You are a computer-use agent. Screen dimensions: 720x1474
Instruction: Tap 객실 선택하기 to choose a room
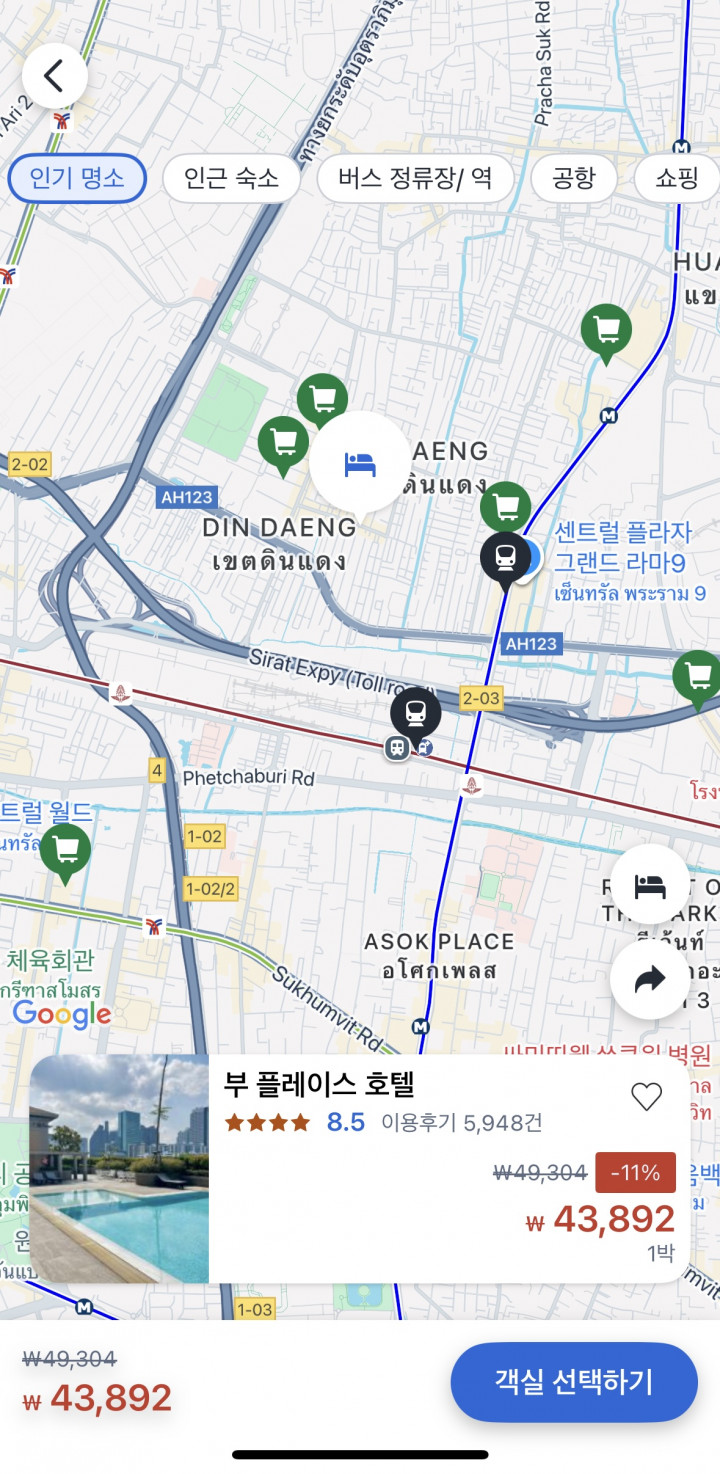pyautogui.click(x=573, y=1382)
